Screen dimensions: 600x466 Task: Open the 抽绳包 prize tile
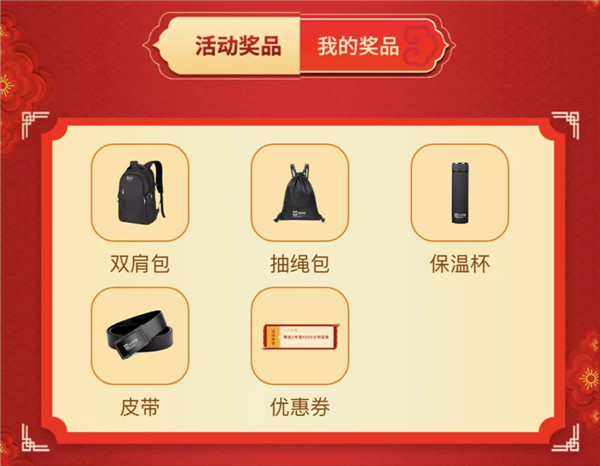[x=299, y=193]
